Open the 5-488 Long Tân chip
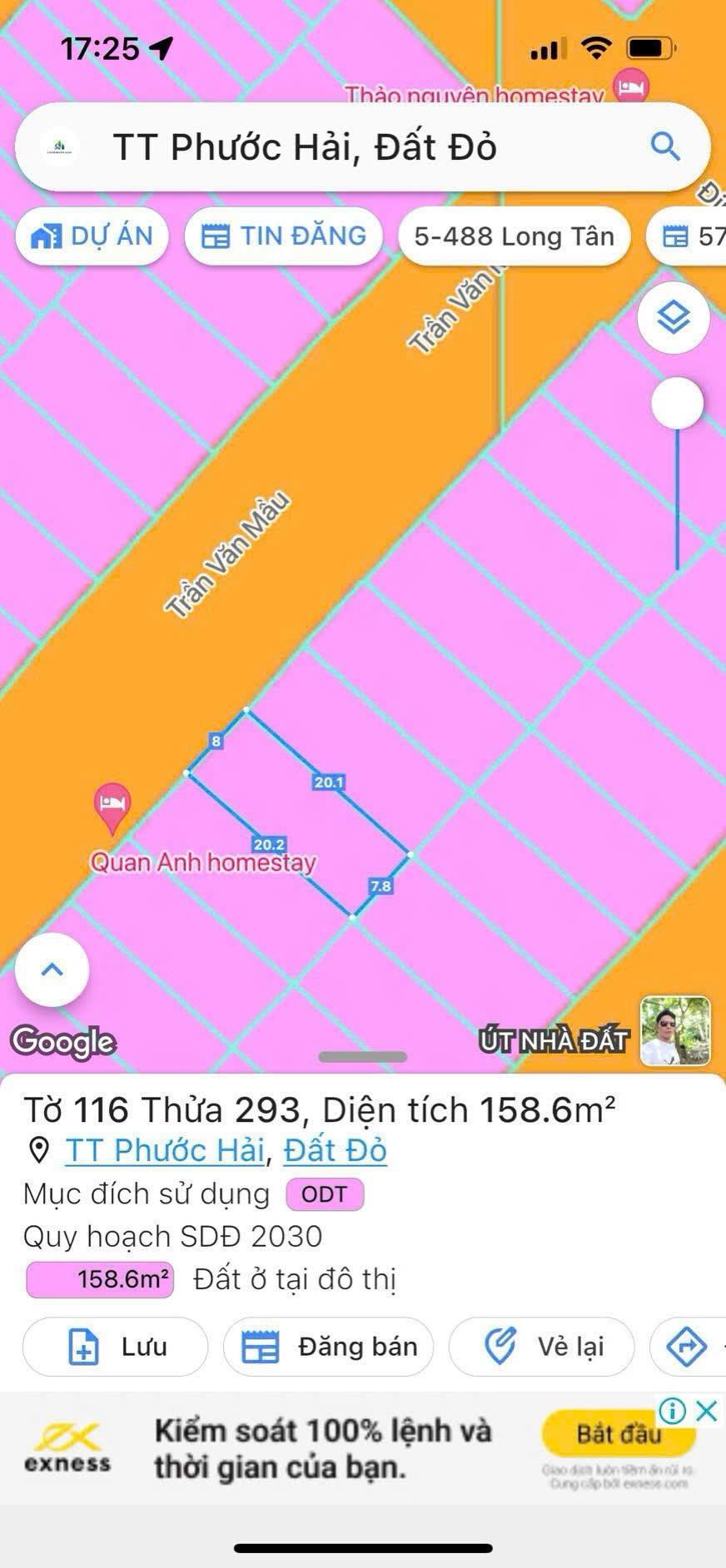The image size is (726, 1568). pyautogui.click(x=514, y=236)
